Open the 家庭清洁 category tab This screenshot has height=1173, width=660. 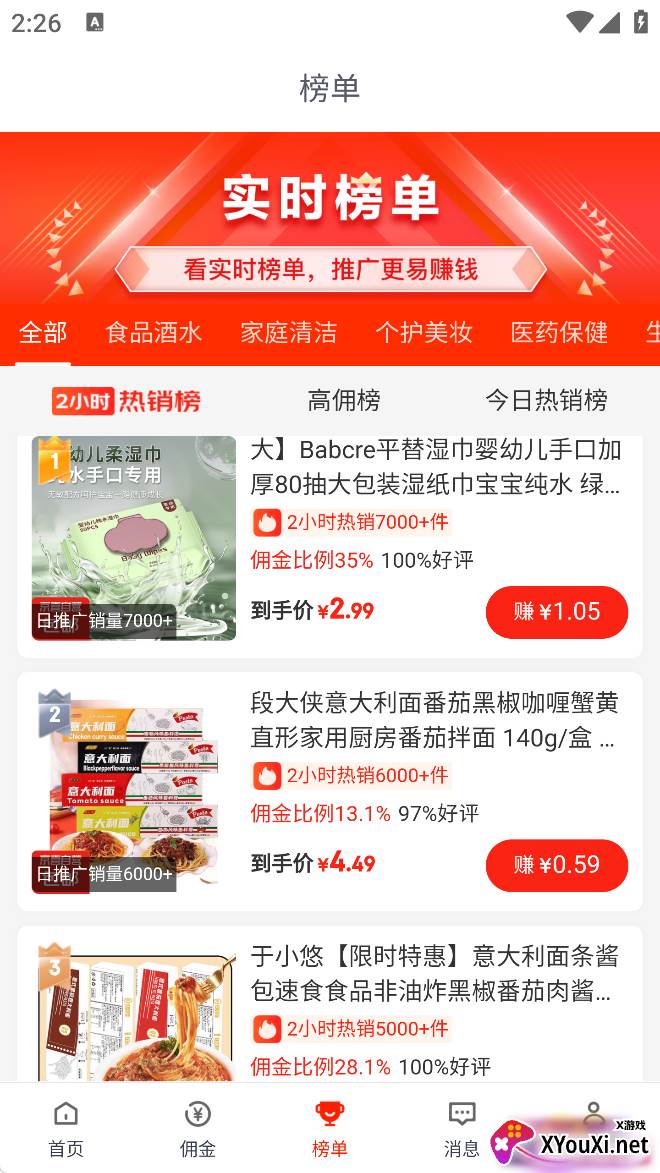288,333
